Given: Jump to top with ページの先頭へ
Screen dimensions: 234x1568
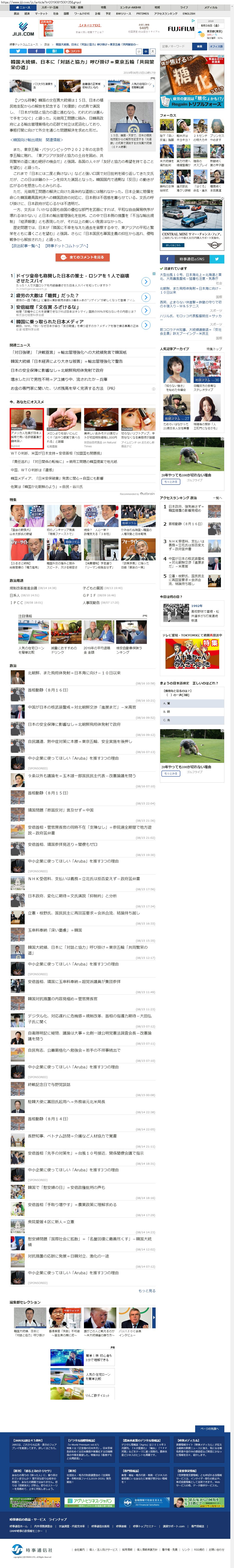Looking at the screenshot, I should (x=209, y=1429).
